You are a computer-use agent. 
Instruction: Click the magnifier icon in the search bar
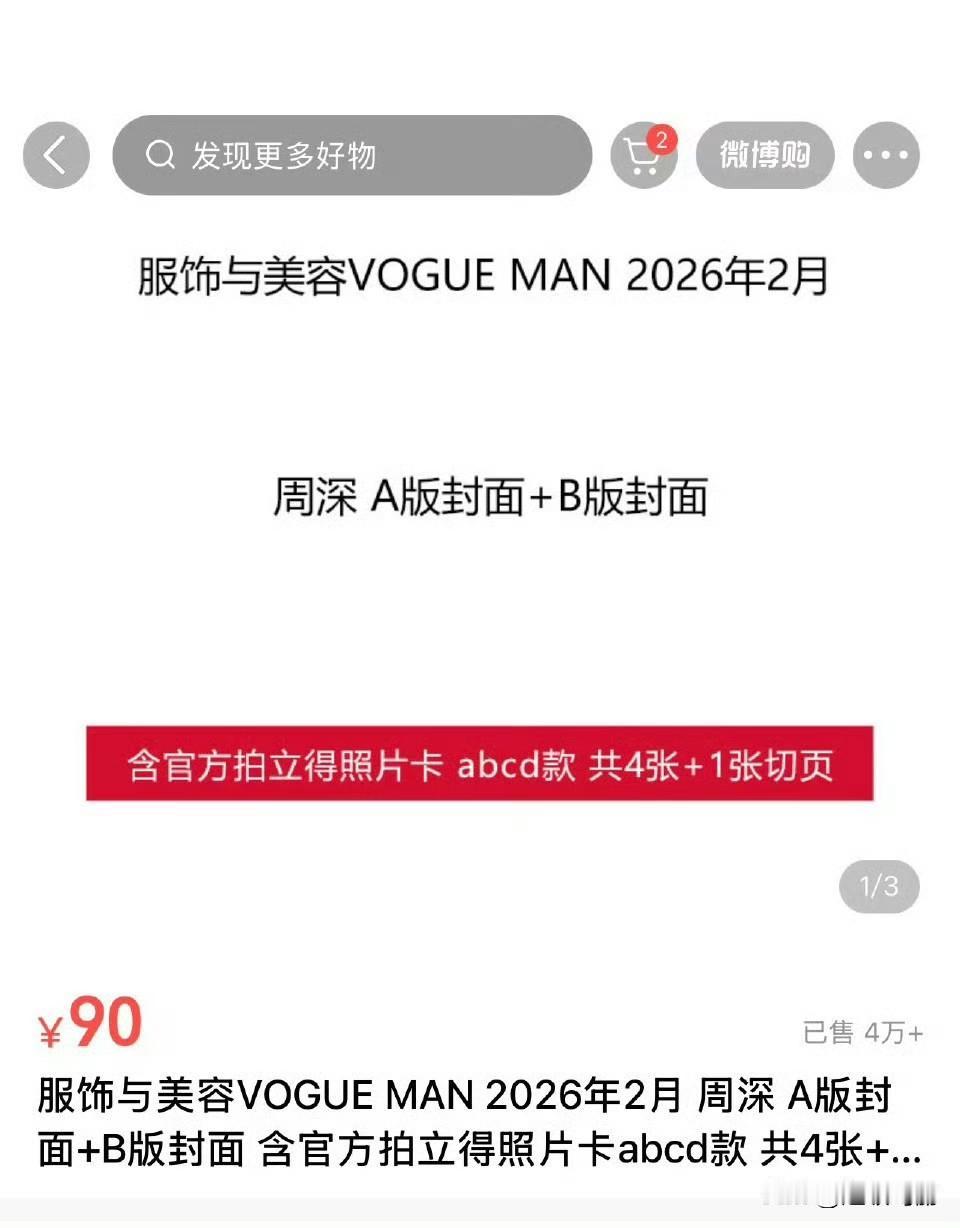160,156
